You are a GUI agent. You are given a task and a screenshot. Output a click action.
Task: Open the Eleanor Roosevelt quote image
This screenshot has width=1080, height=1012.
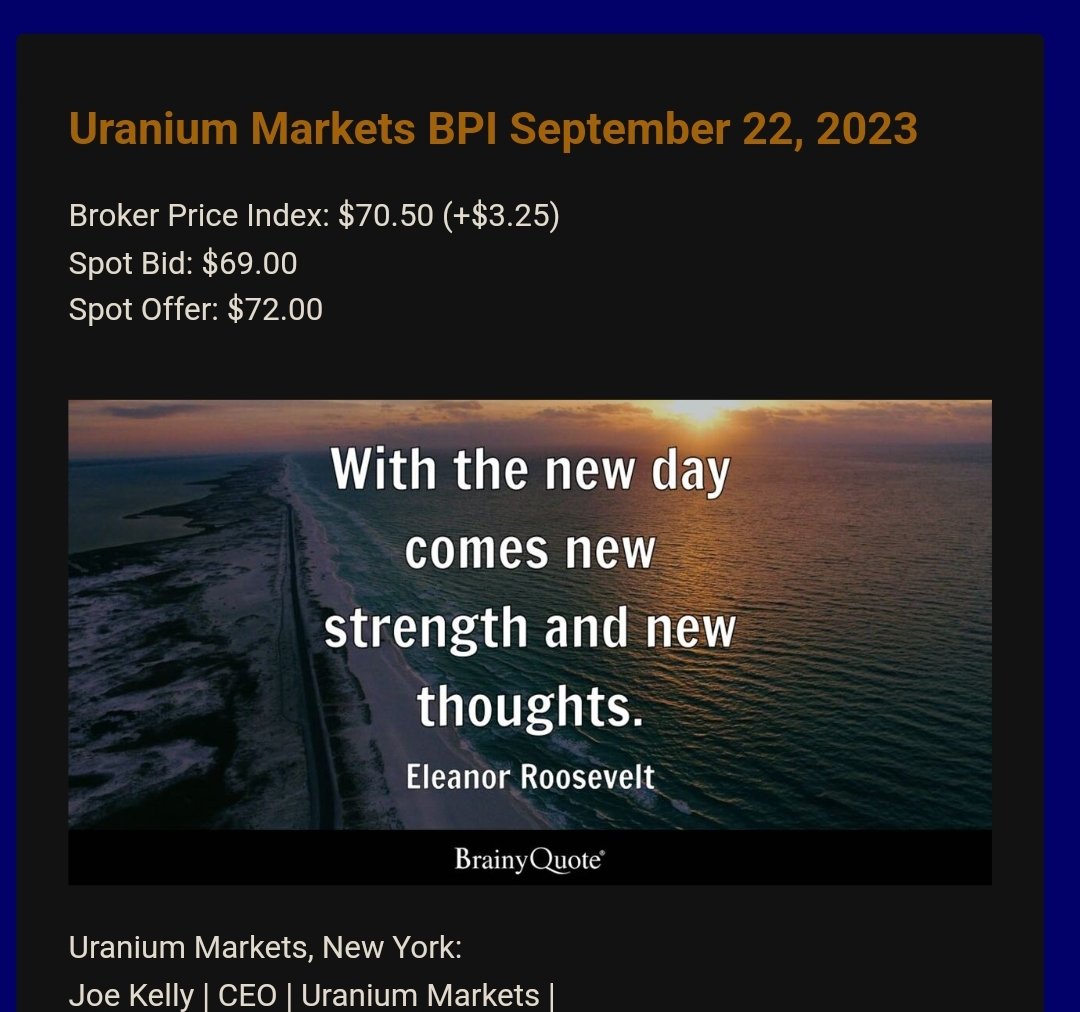pos(530,641)
